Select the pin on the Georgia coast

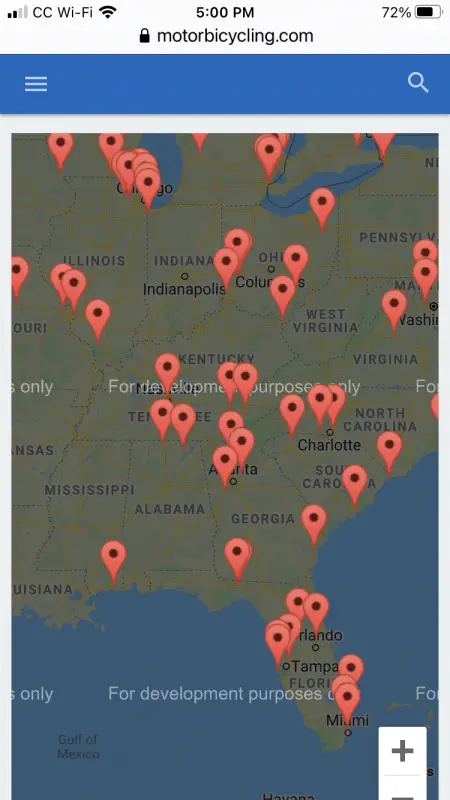(314, 525)
